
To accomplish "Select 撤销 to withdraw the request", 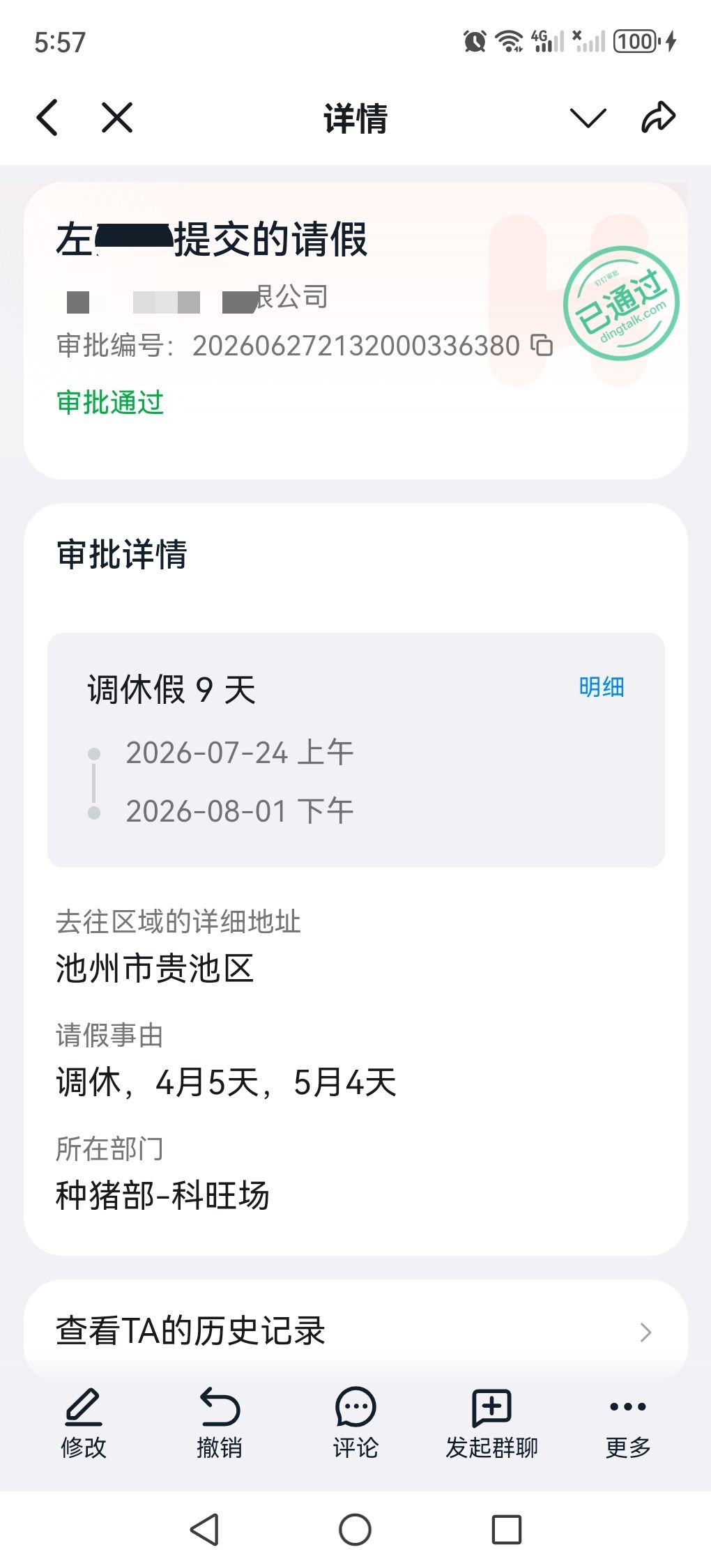I will click(220, 1423).
